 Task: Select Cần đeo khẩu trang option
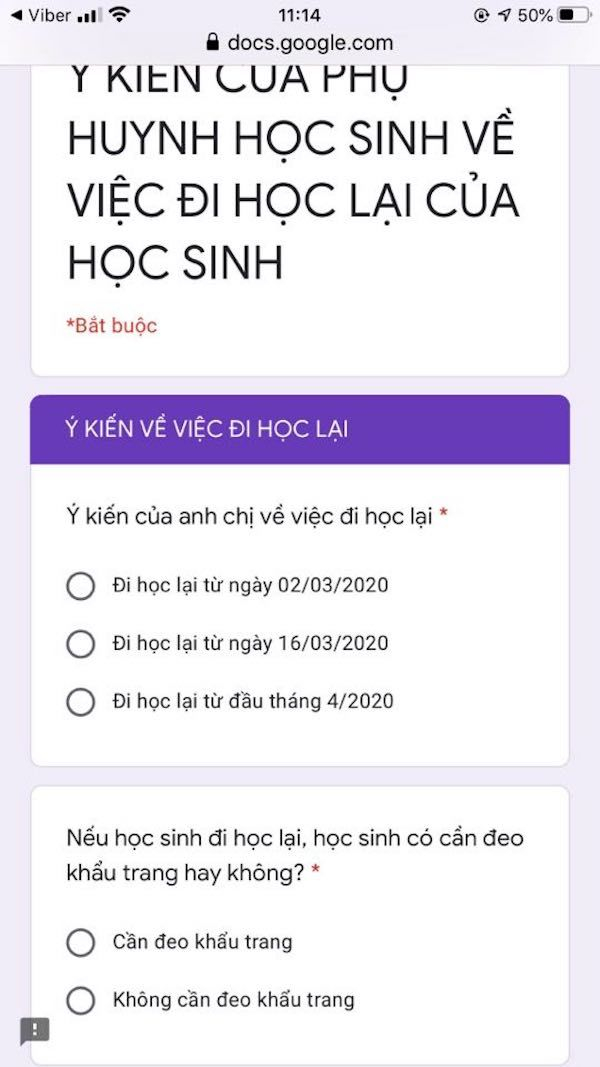click(80, 942)
